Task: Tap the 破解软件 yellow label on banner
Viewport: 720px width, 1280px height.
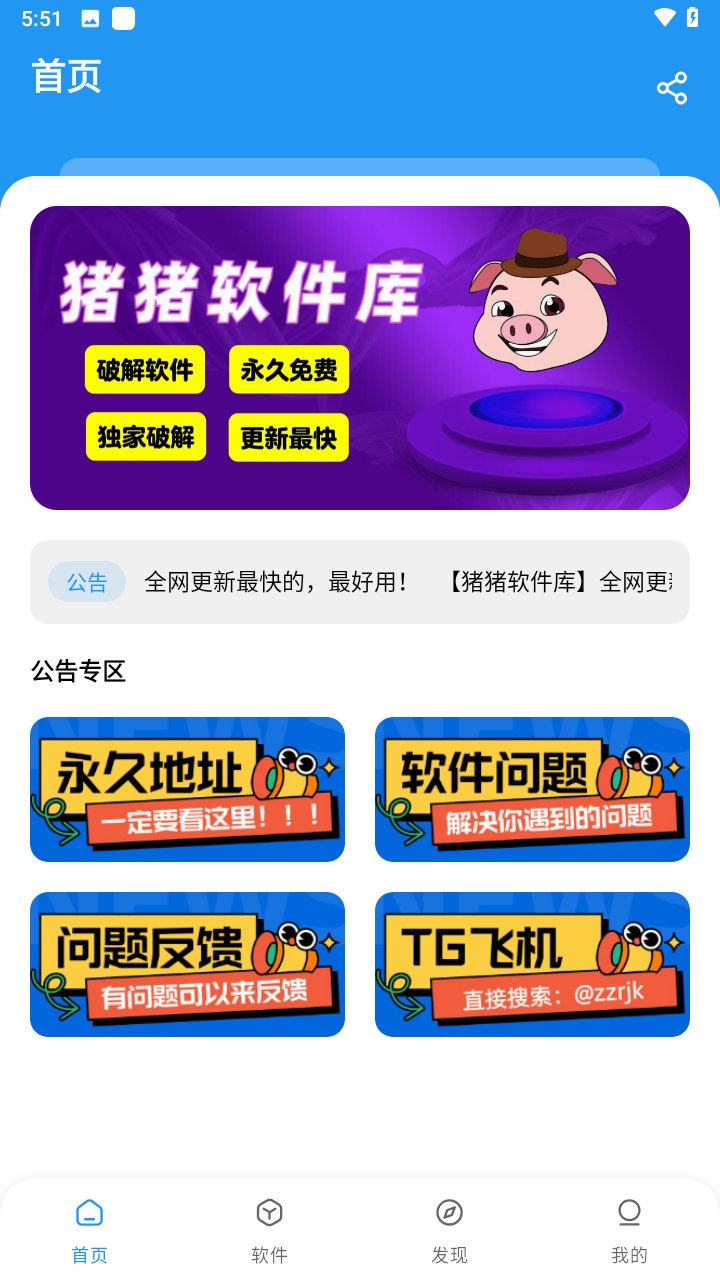Action: coord(144,369)
